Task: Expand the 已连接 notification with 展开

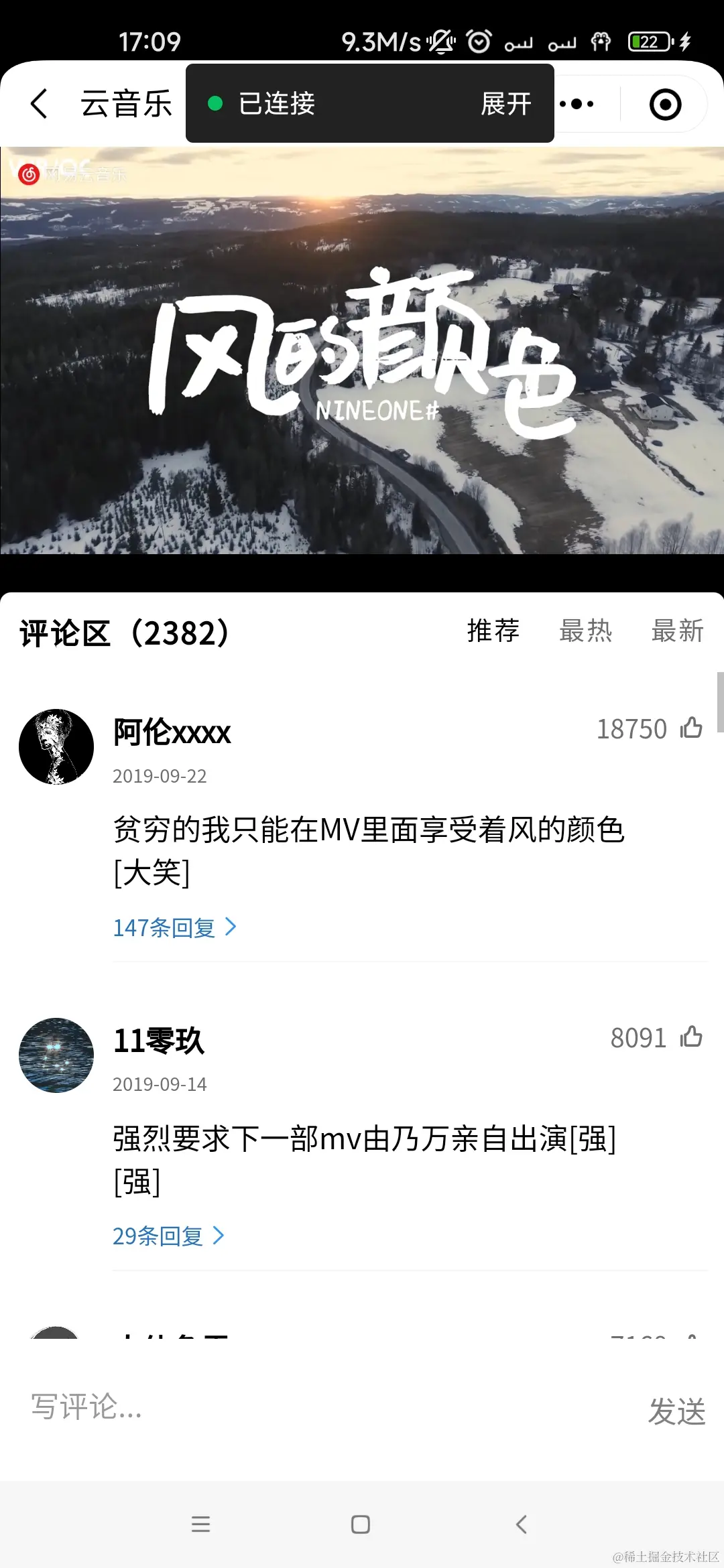Action: pos(507,103)
